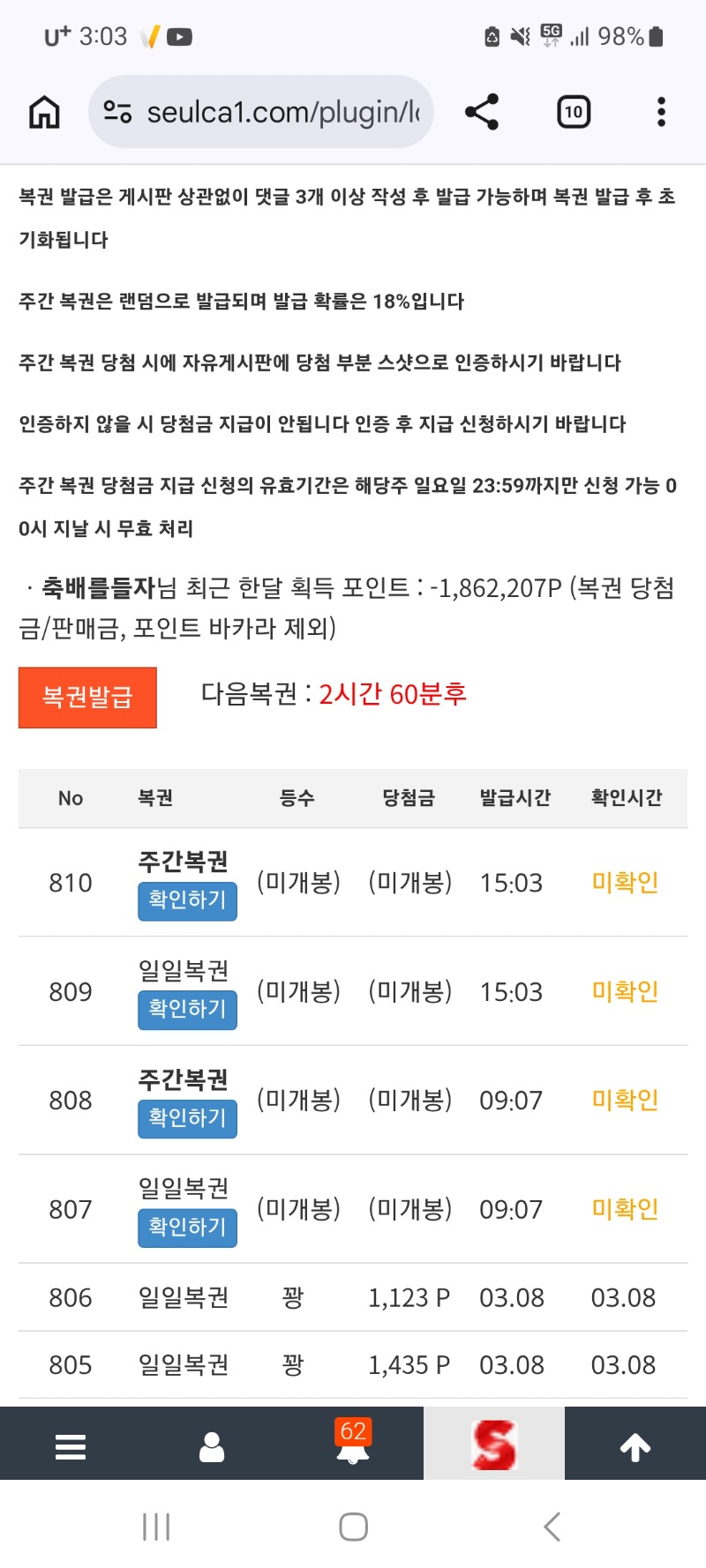
Task: Go back using the system back button
Action: click(x=552, y=1527)
